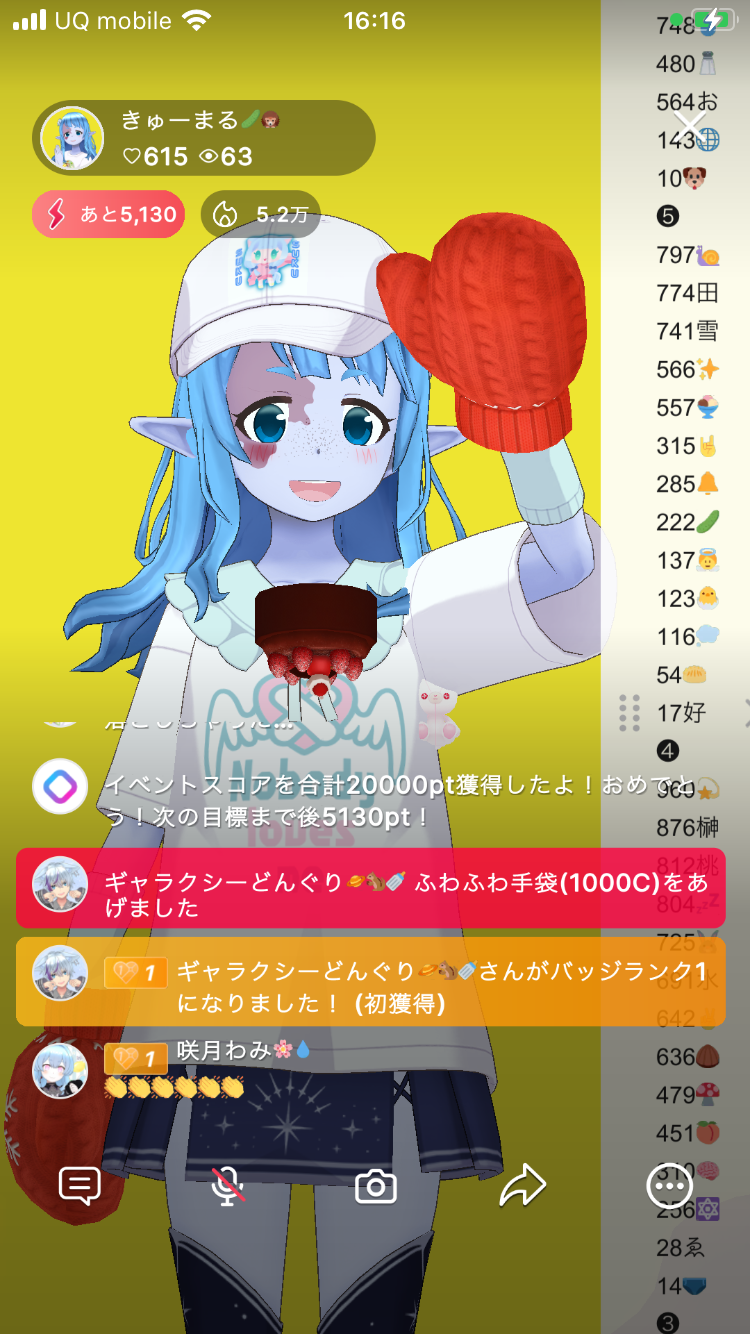
Task: Open the more options menu
Action: click(x=669, y=1187)
